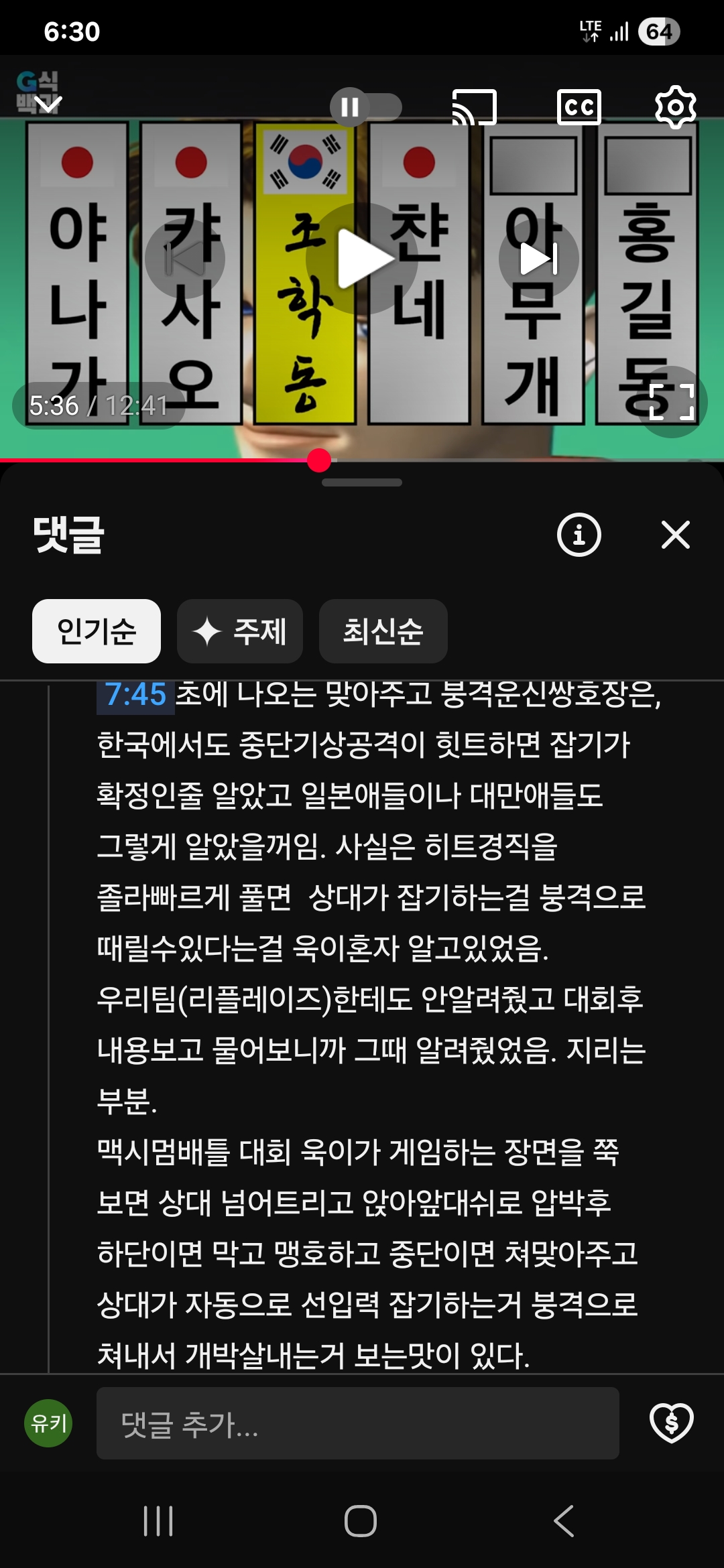Sort comments by 인기순
724x1568 pixels.
pyautogui.click(x=97, y=631)
